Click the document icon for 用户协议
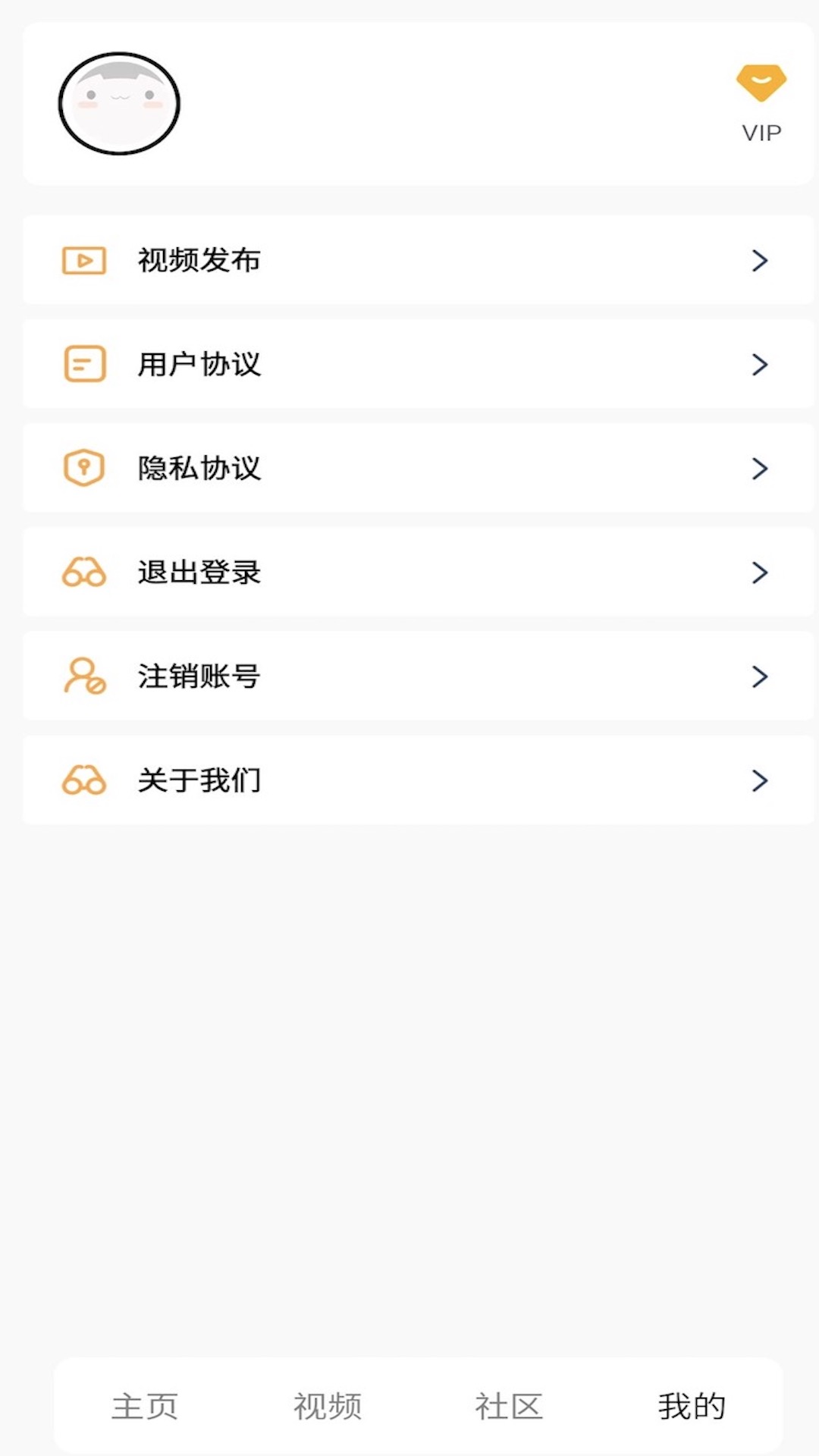Viewport: 819px width, 1456px height. 85,364
